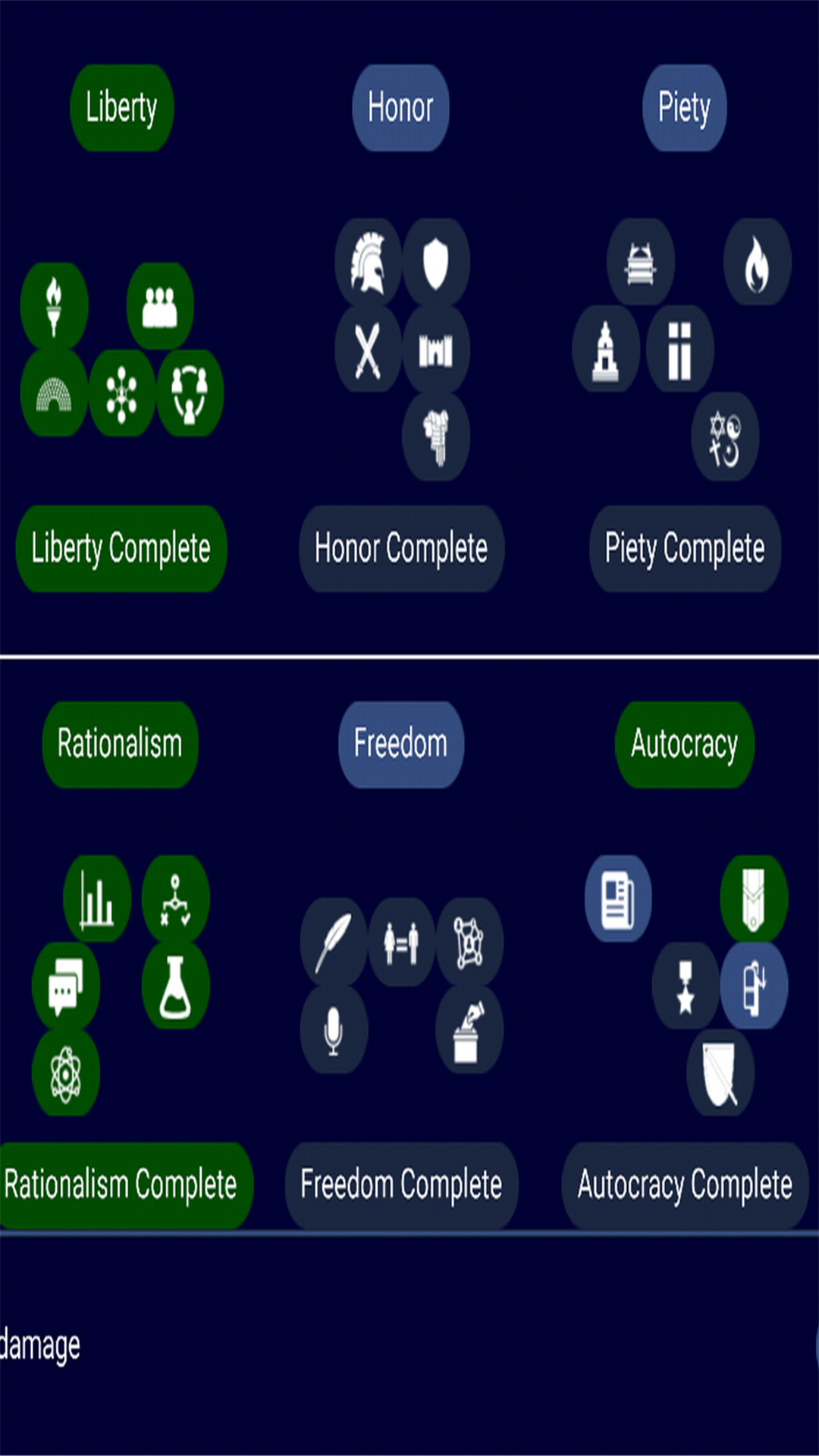Select the feather quill policy in Freedom
Image resolution: width=819 pixels, height=1456 pixels.
pos(334,943)
